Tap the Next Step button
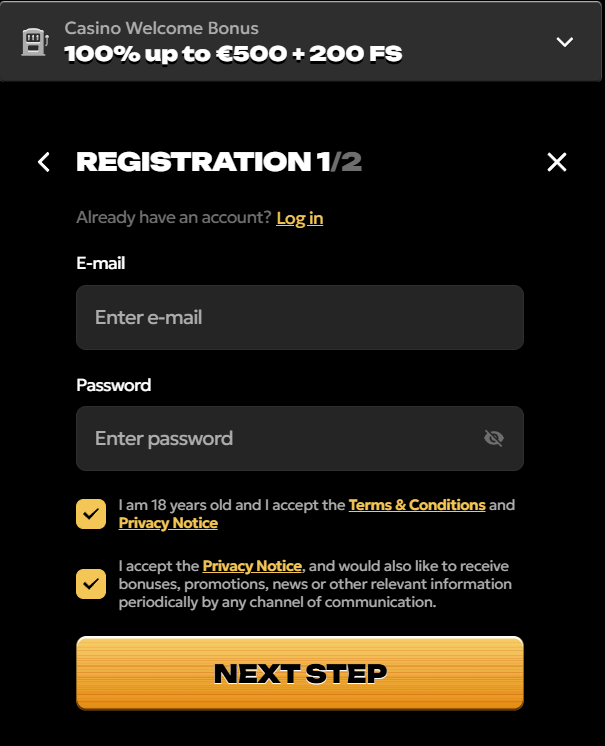This screenshot has width=605, height=746. (x=300, y=673)
